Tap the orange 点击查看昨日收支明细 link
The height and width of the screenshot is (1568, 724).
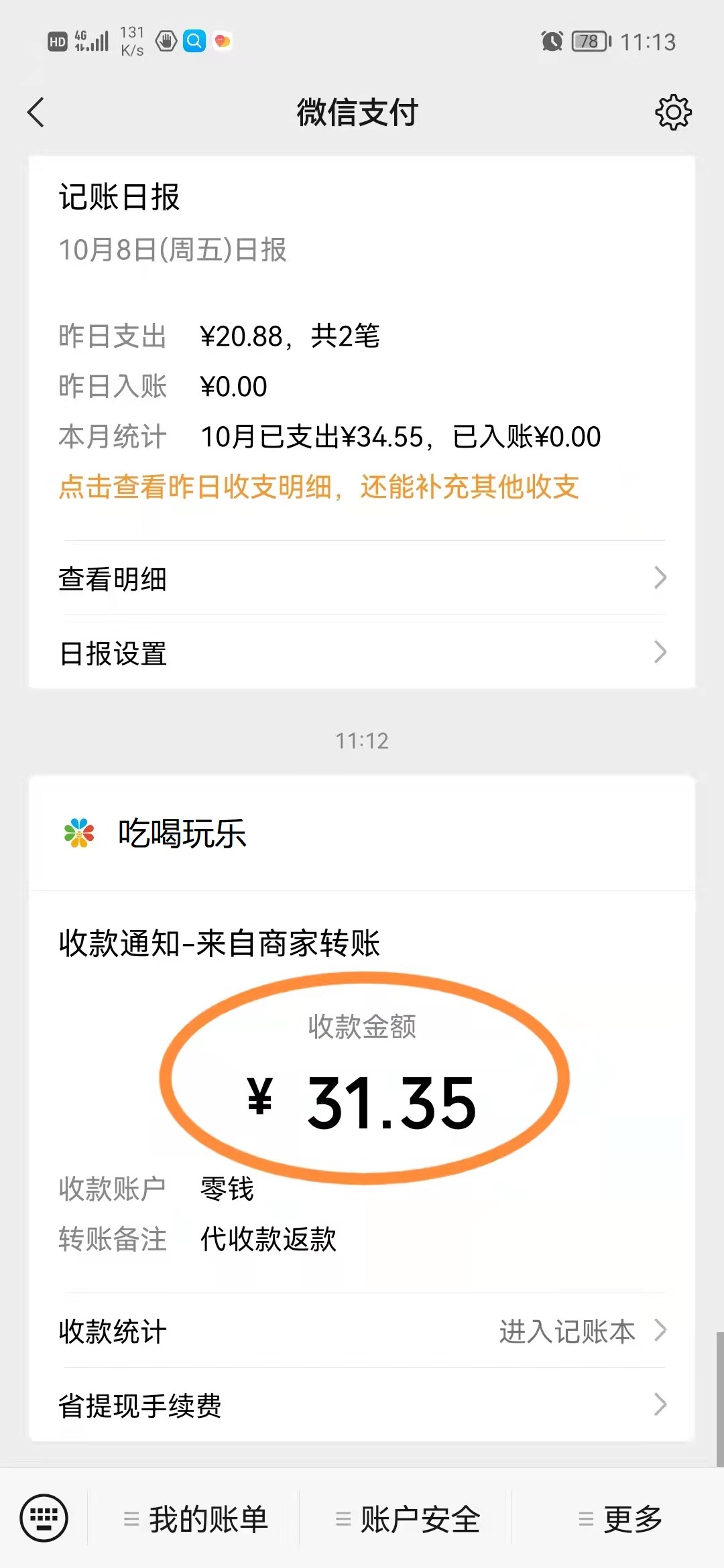coord(319,487)
